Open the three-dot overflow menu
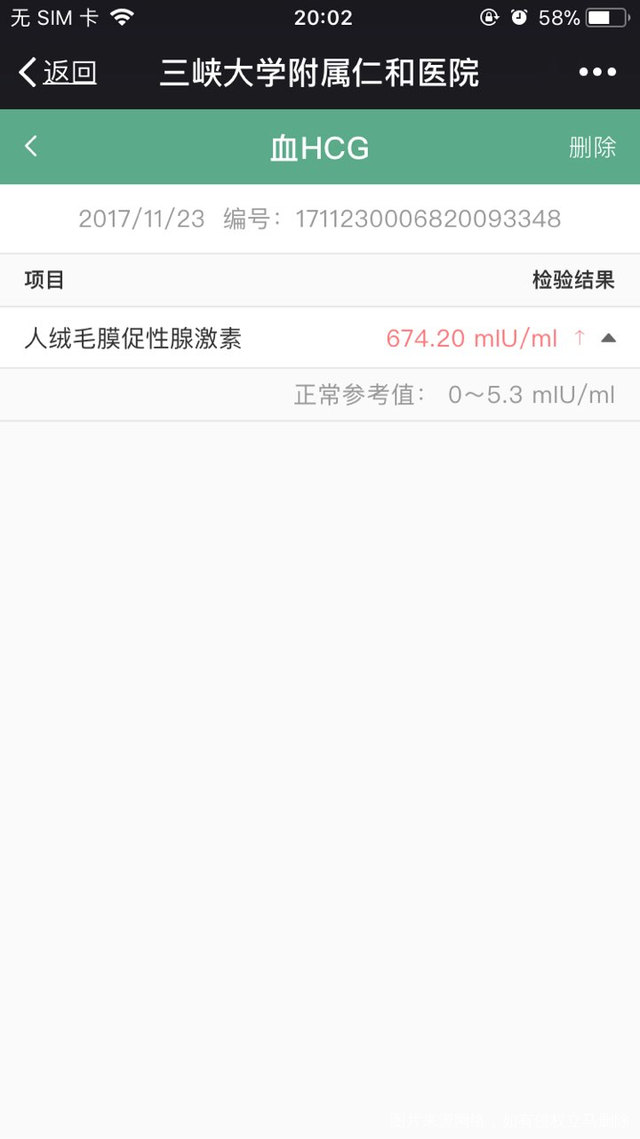The image size is (640, 1139). coord(597,72)
